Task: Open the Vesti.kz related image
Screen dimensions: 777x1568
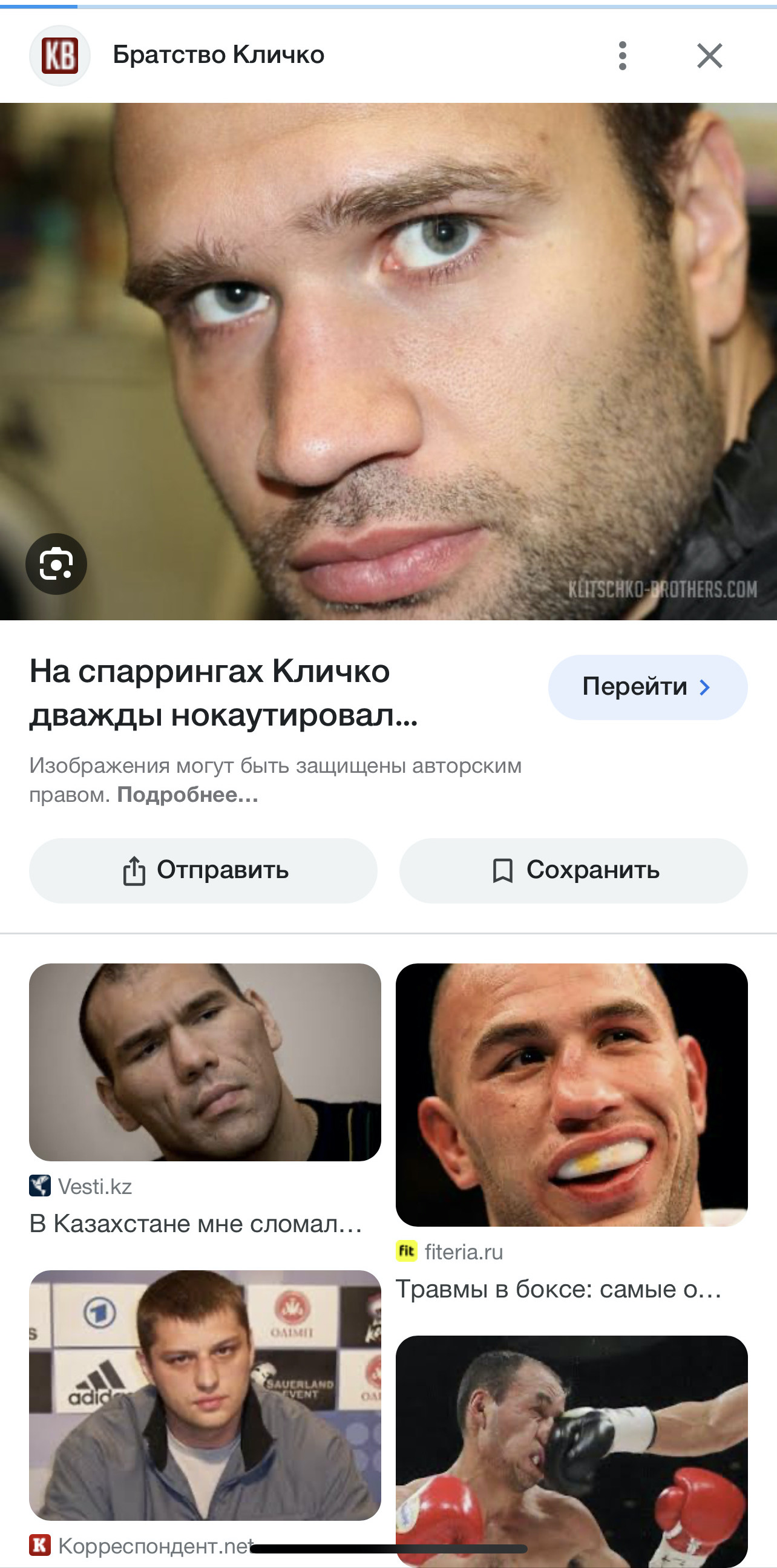Action: click(205, 1062)
